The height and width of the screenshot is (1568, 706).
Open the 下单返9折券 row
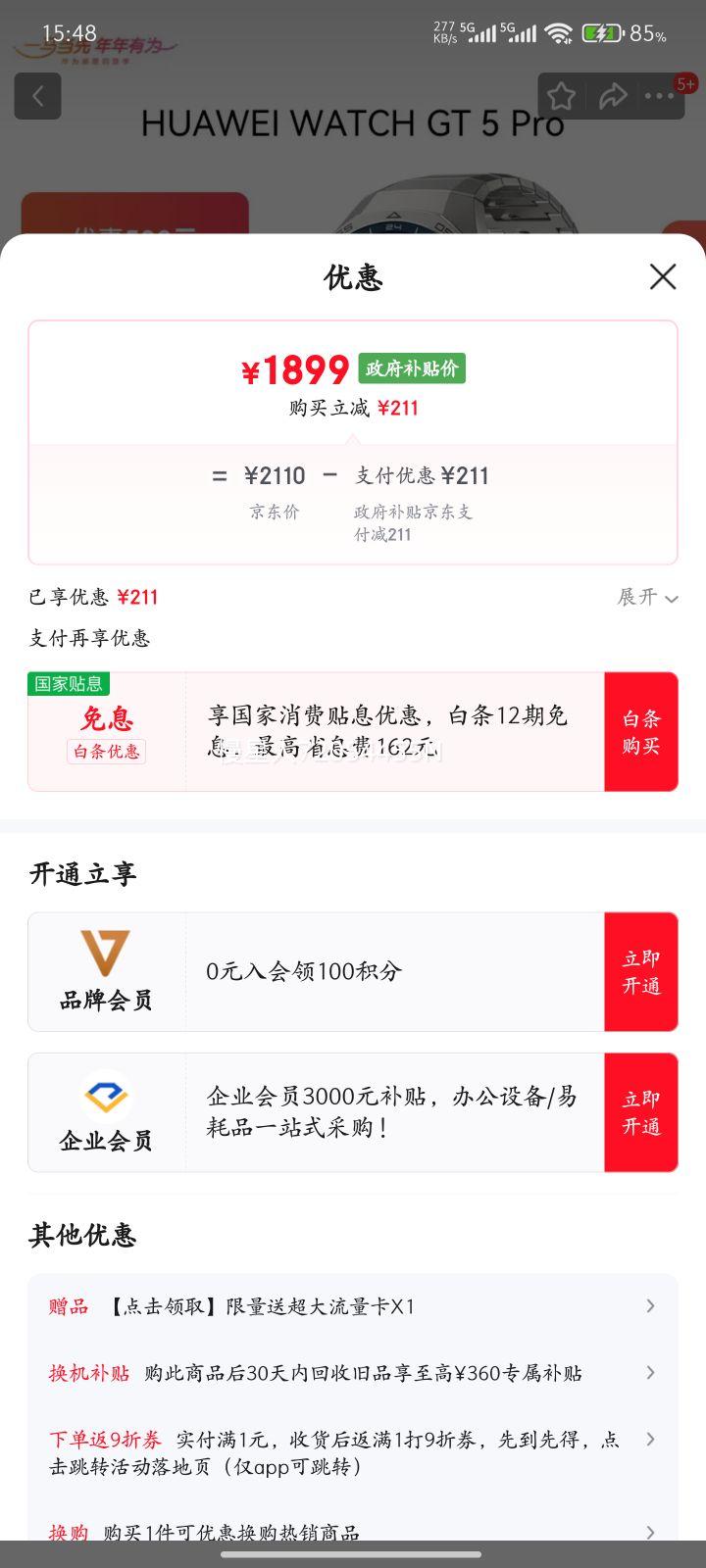[352, 1451]
